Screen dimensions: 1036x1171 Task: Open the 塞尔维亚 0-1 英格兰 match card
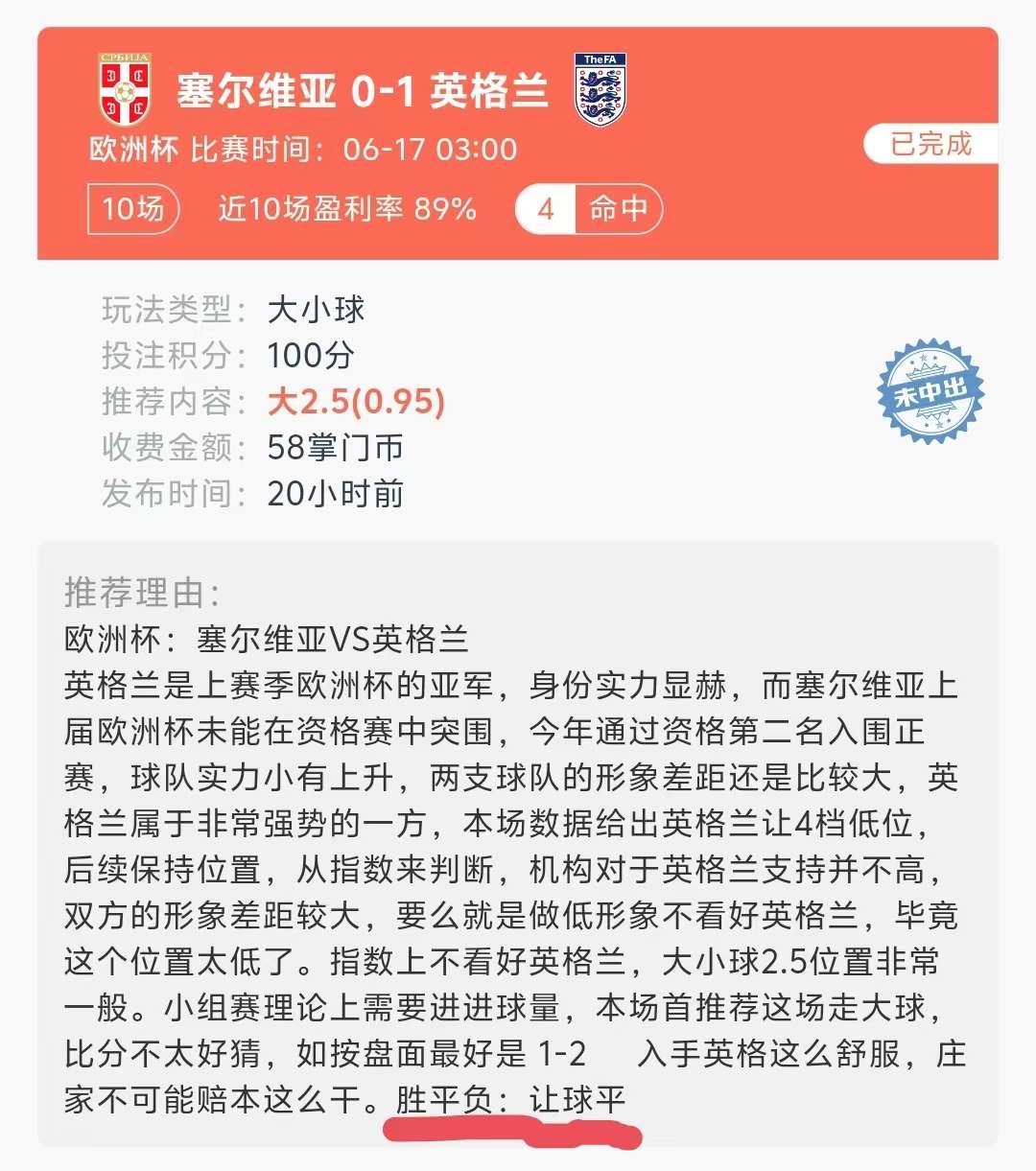(x=363, y=92)
